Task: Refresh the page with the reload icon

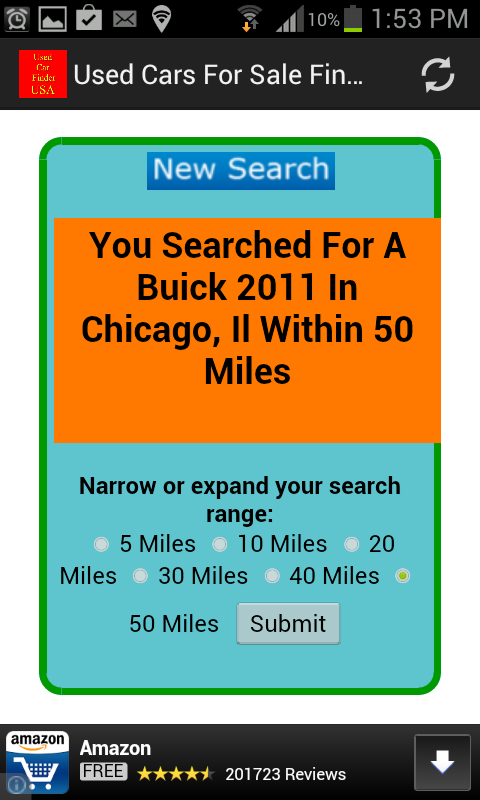Action: [438, 74]
